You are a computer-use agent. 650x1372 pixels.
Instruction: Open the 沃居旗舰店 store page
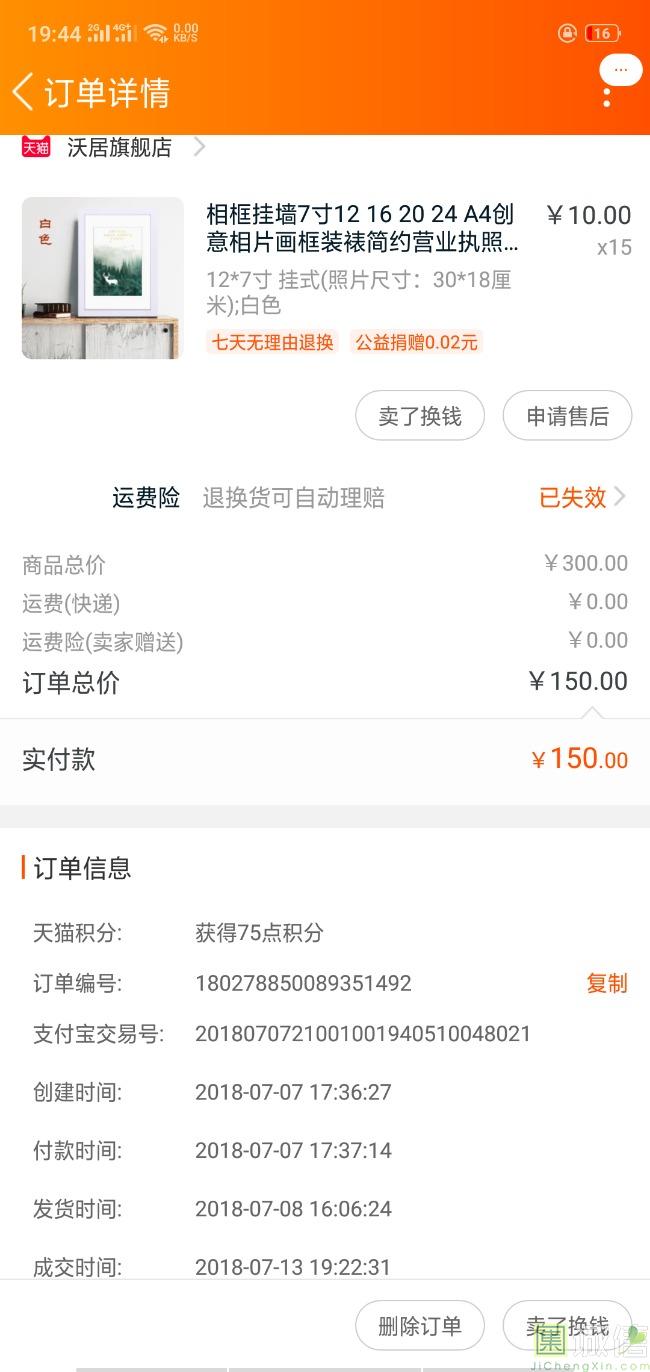[120, 148]
